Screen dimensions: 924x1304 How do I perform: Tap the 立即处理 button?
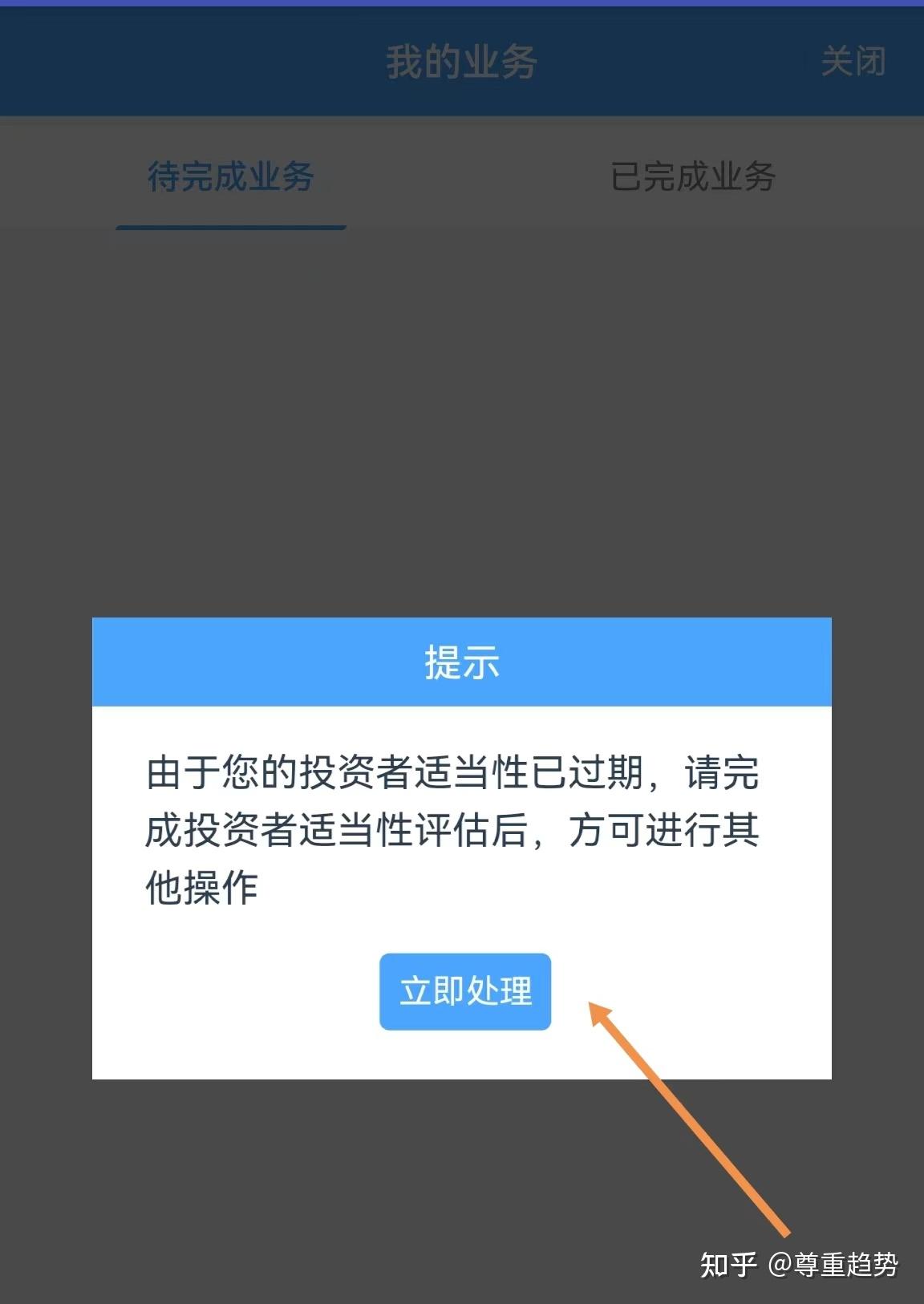[465, 991]
